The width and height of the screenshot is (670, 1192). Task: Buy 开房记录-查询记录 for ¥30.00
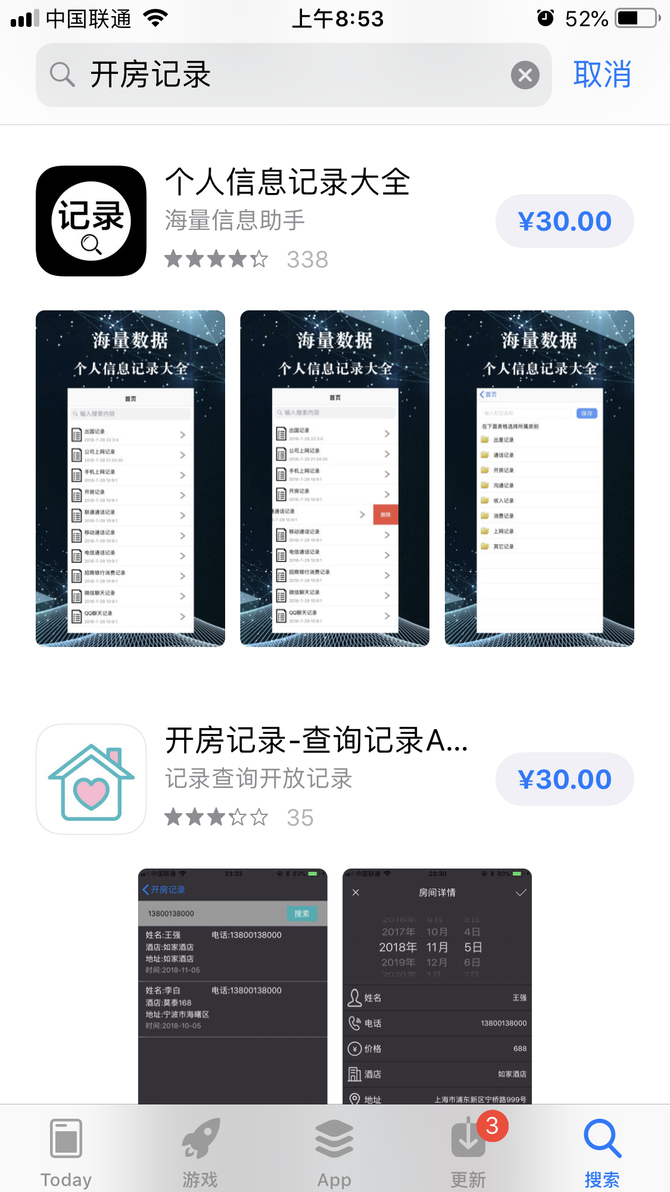565,779
